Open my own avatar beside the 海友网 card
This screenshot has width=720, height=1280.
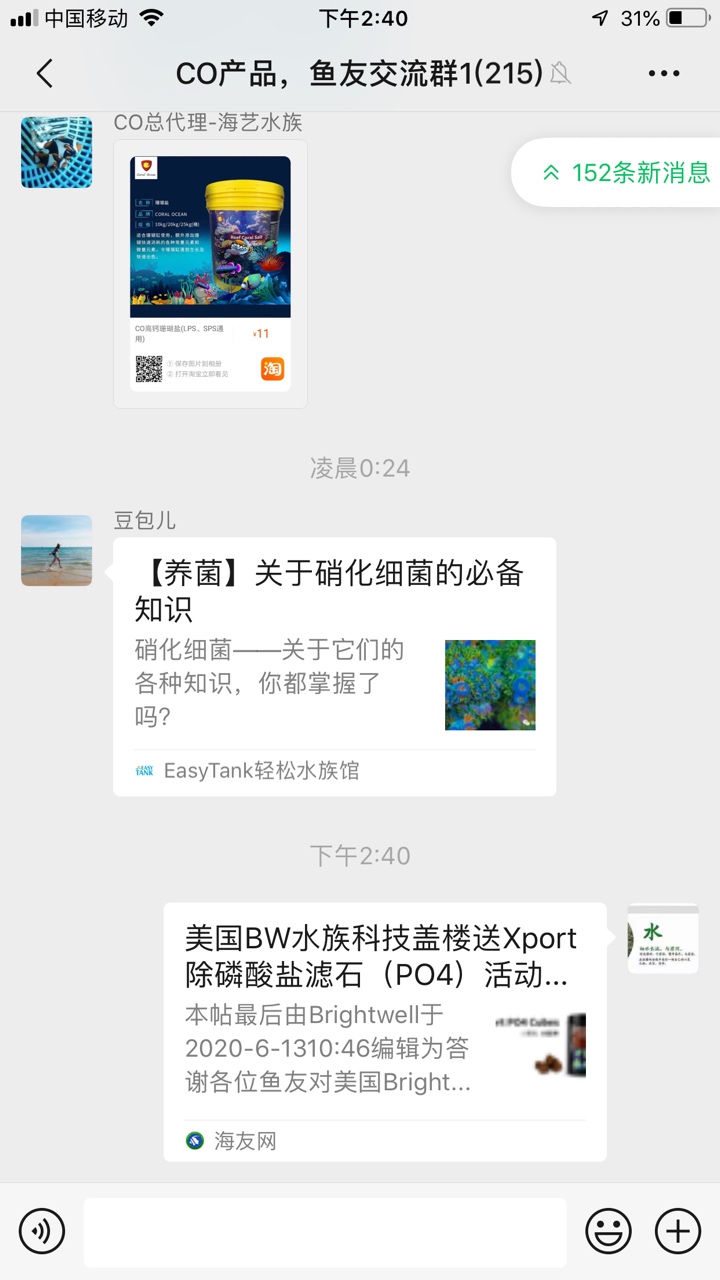click(662, 939)
